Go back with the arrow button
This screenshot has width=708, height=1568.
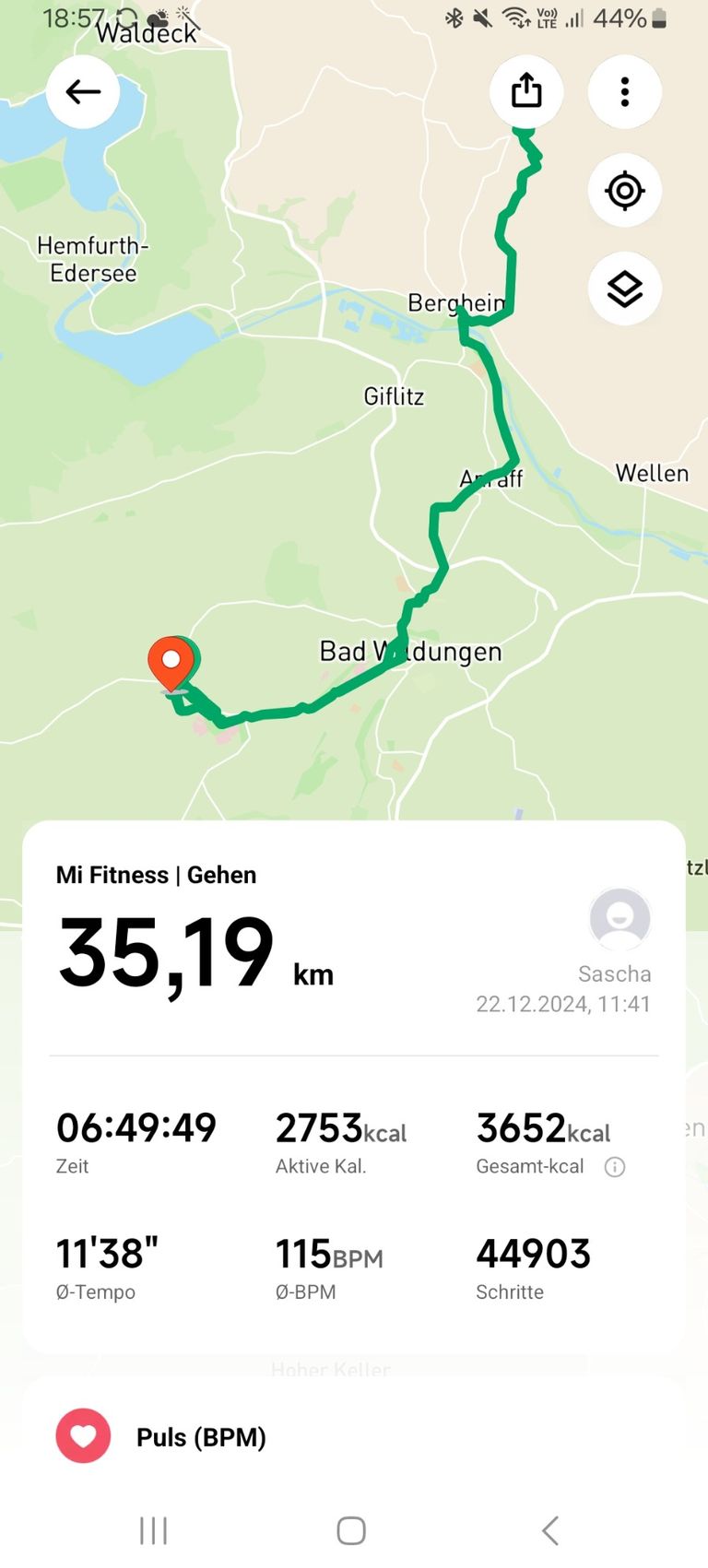point(83,91)
